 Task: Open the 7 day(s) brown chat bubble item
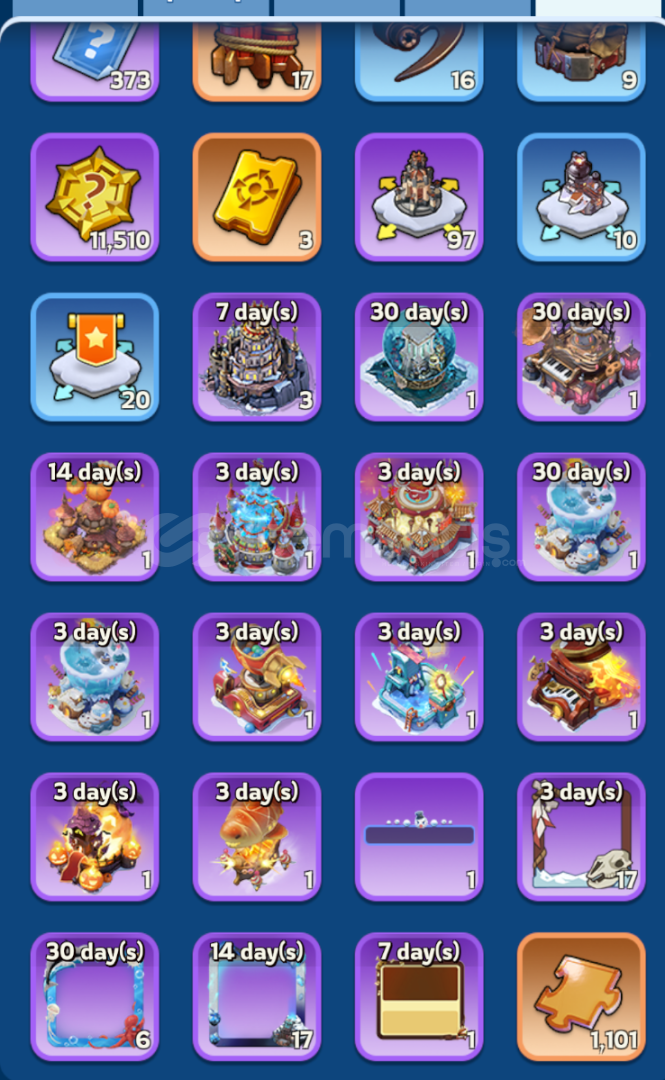pyautogui.click(x=419, y=997)
